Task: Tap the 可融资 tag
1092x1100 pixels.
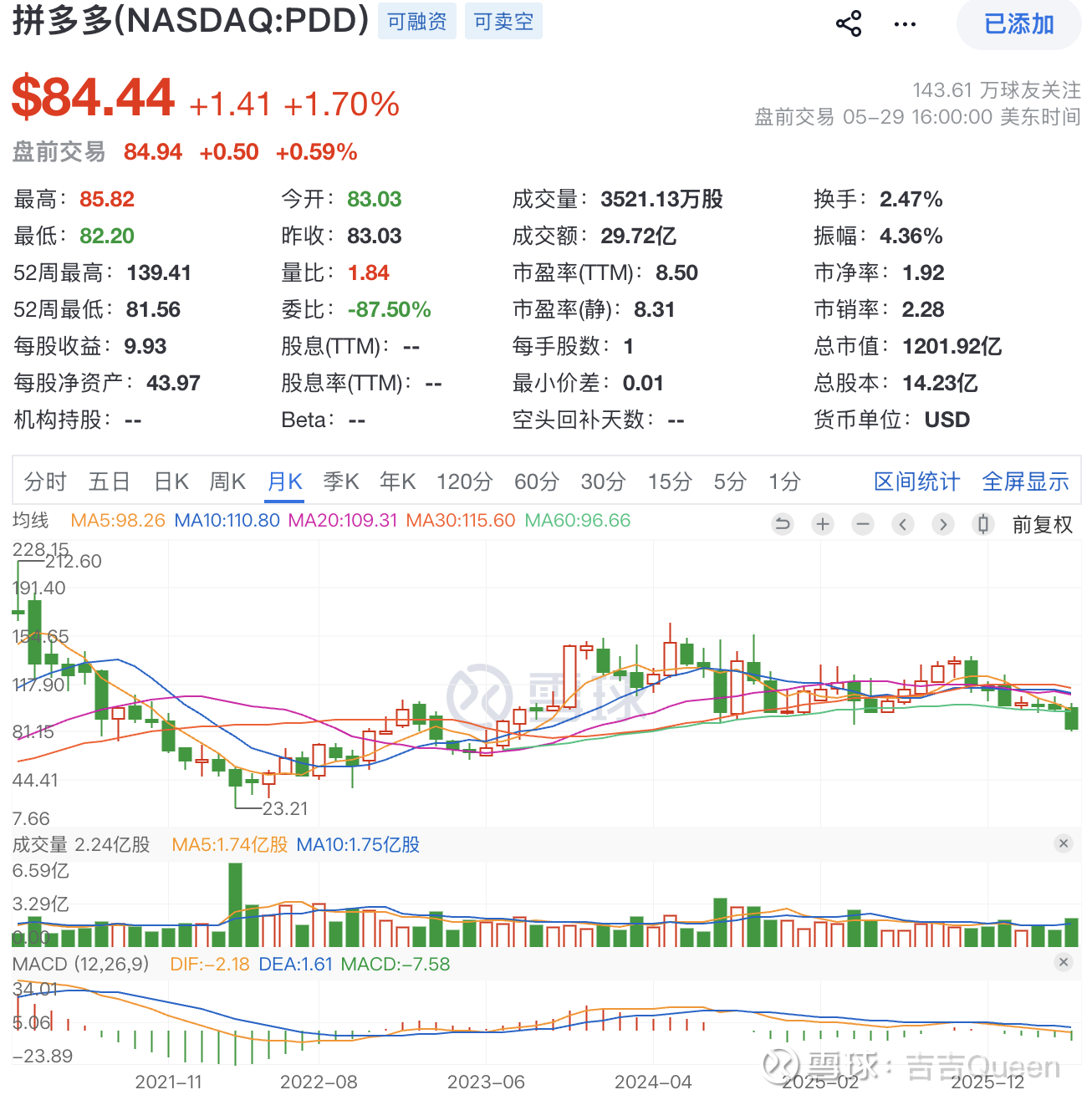Action: 417,21
